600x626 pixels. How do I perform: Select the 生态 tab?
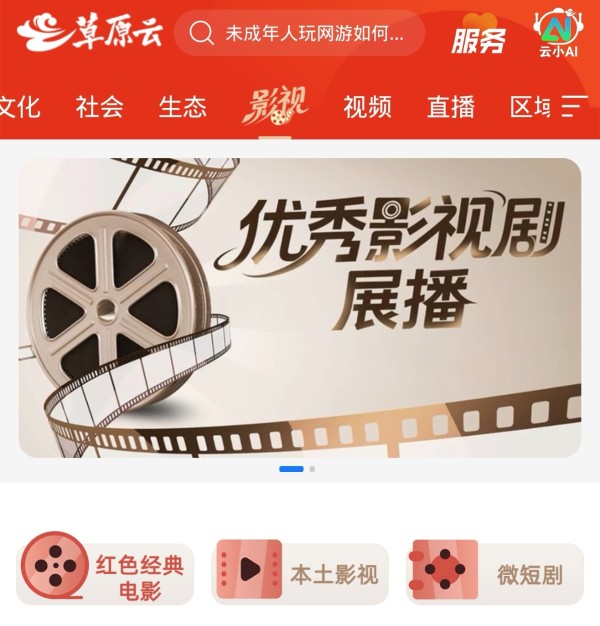(x=183, y=106)
